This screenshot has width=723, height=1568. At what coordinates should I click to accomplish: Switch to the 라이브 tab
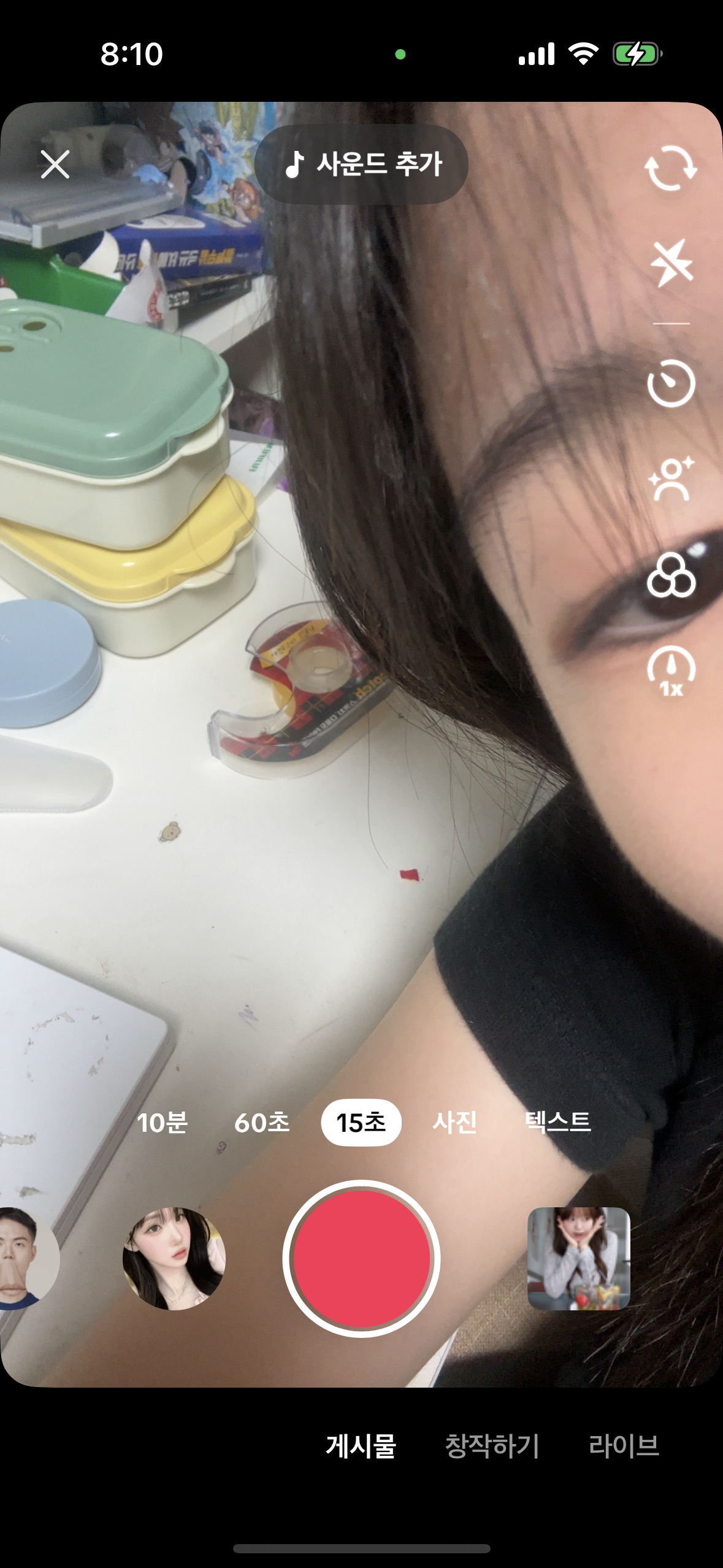tap(624, 1446)
